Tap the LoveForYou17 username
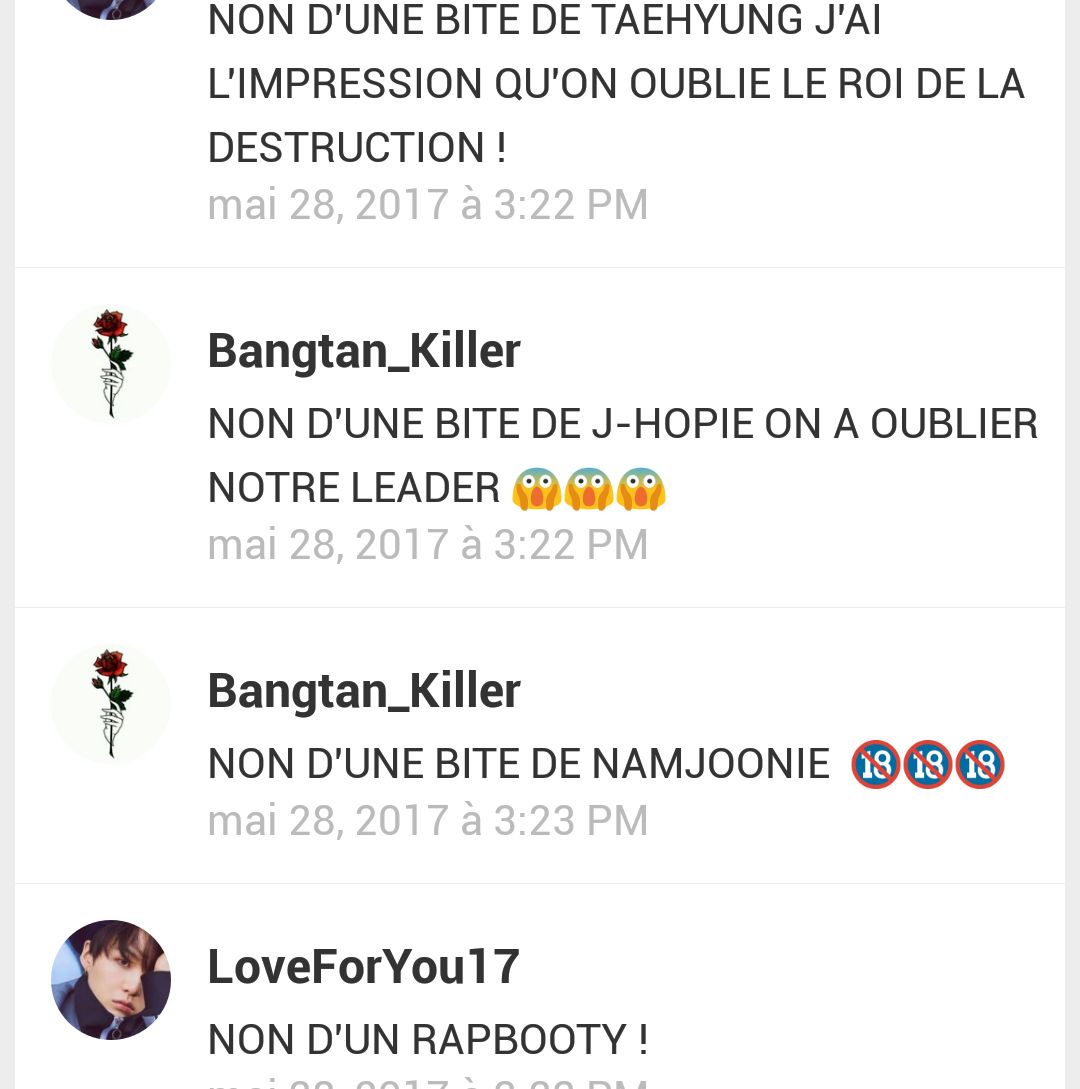The image size is (1080, 1089). pyautogui.click(x=363, y=967)
